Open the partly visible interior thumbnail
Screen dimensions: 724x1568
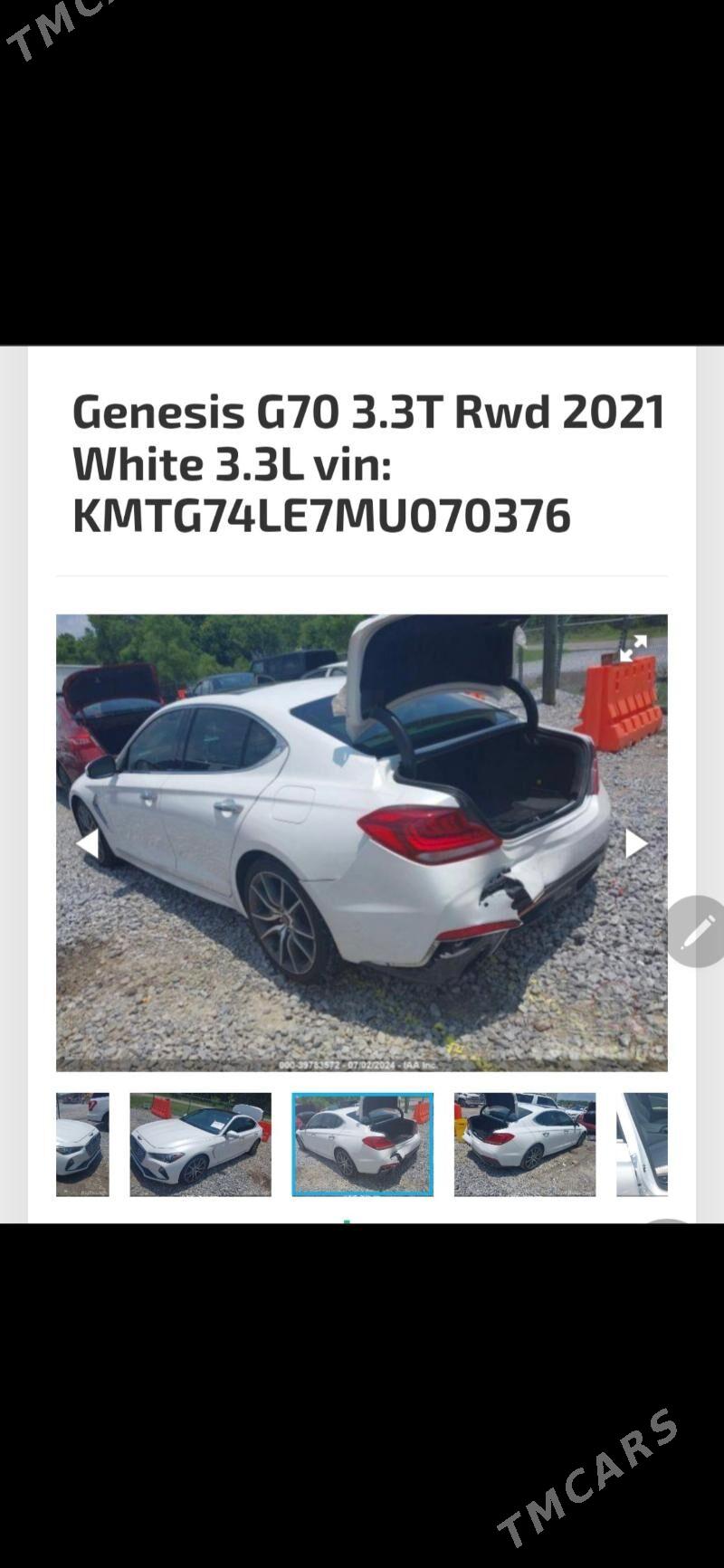tap(642, 1145)
